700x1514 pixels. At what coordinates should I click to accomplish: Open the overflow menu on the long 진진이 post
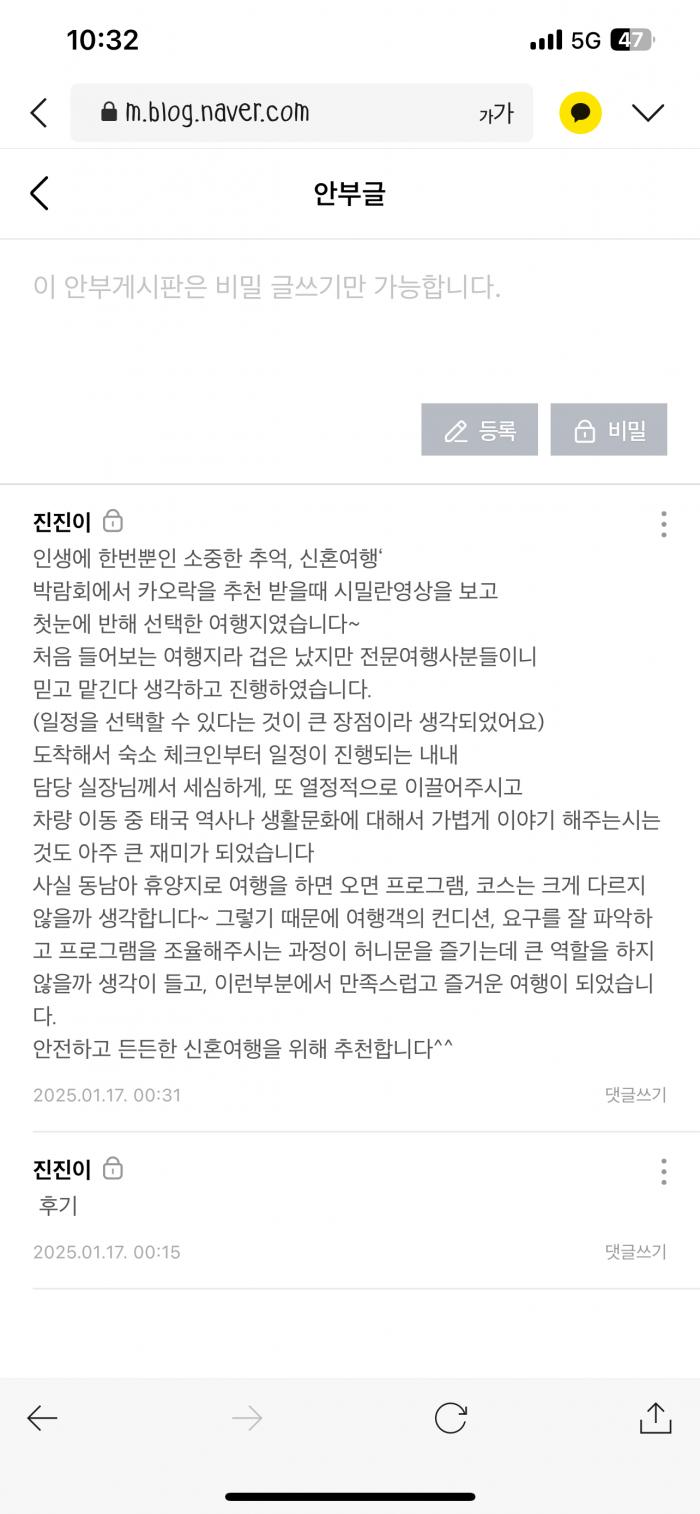(x=663, y=524)
